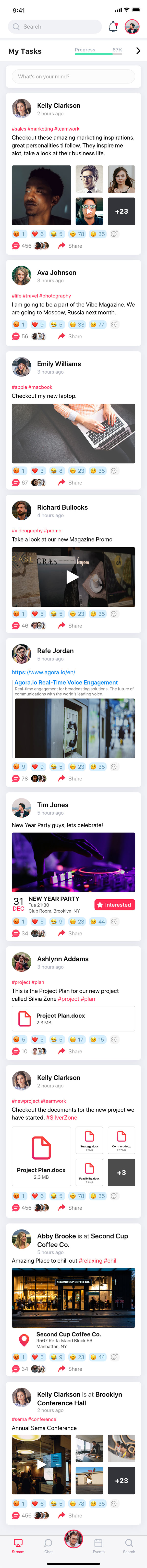Image resolution: width=147 pixels, height=1568 pixels.
Task: Open the search field at top
Action: pyautogui.click(x=55, y=27)
